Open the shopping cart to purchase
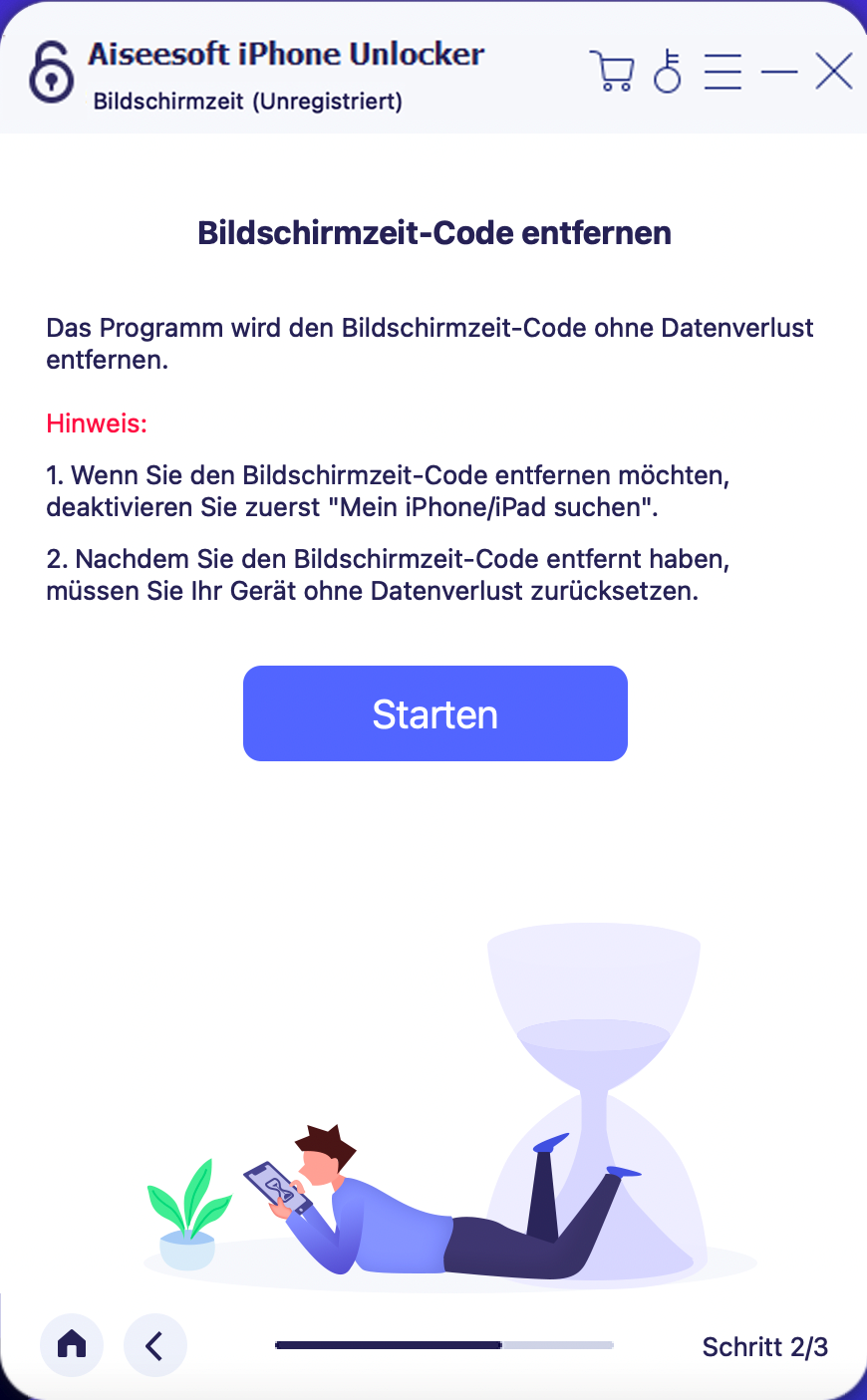 pyautogui.click(x=612, y=72)
